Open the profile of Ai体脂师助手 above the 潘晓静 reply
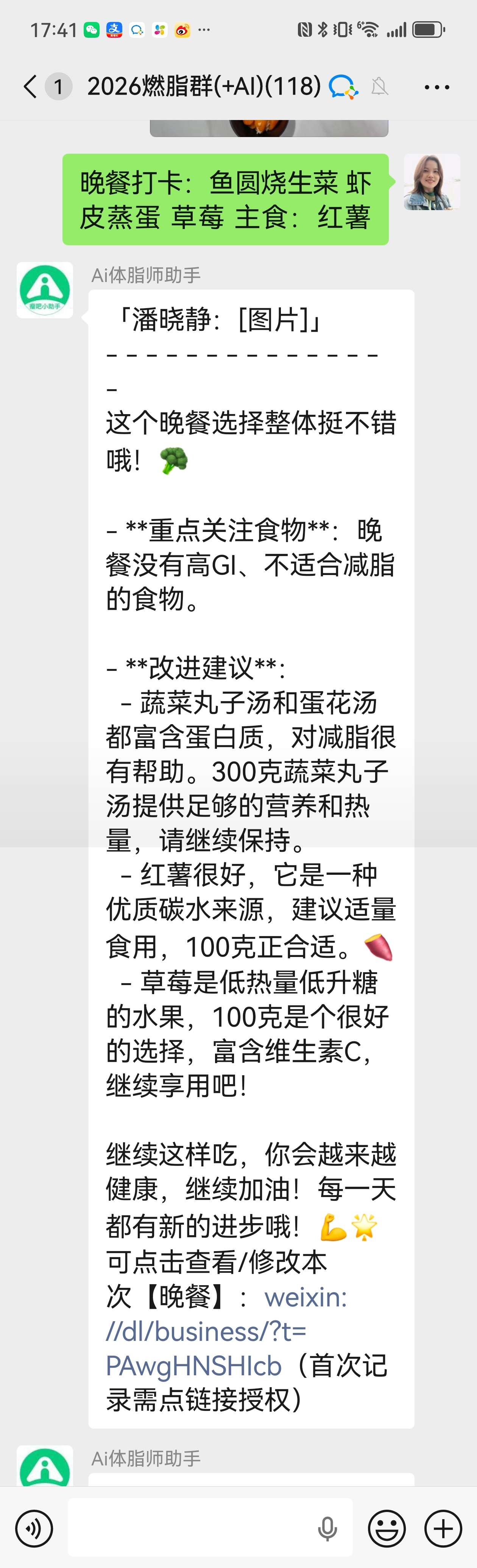This screenshot has height=1568, width=477. click(x=44, y=290)
